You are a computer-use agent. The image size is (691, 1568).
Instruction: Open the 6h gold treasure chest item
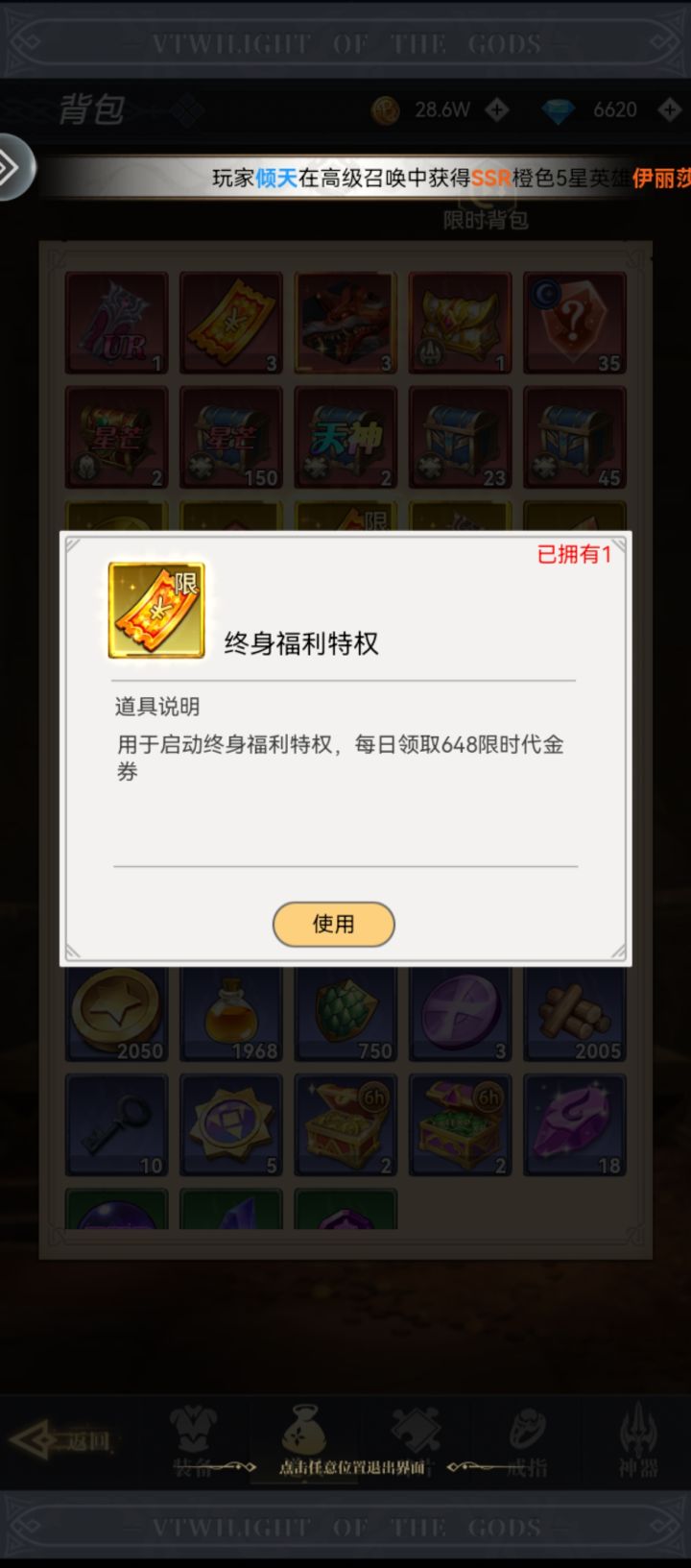click(x=345, y=1123)
